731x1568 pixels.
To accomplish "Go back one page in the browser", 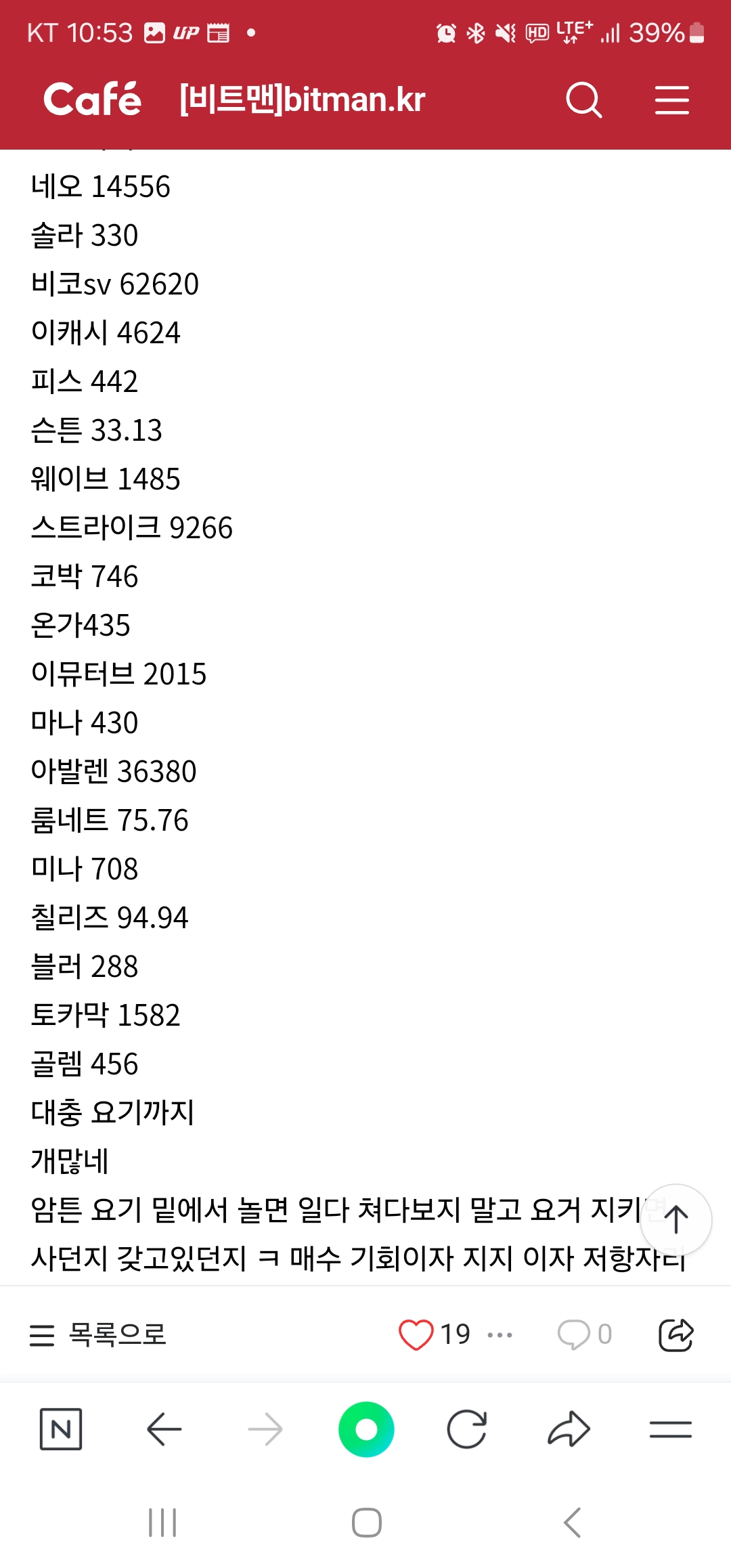I will 164,1429.
